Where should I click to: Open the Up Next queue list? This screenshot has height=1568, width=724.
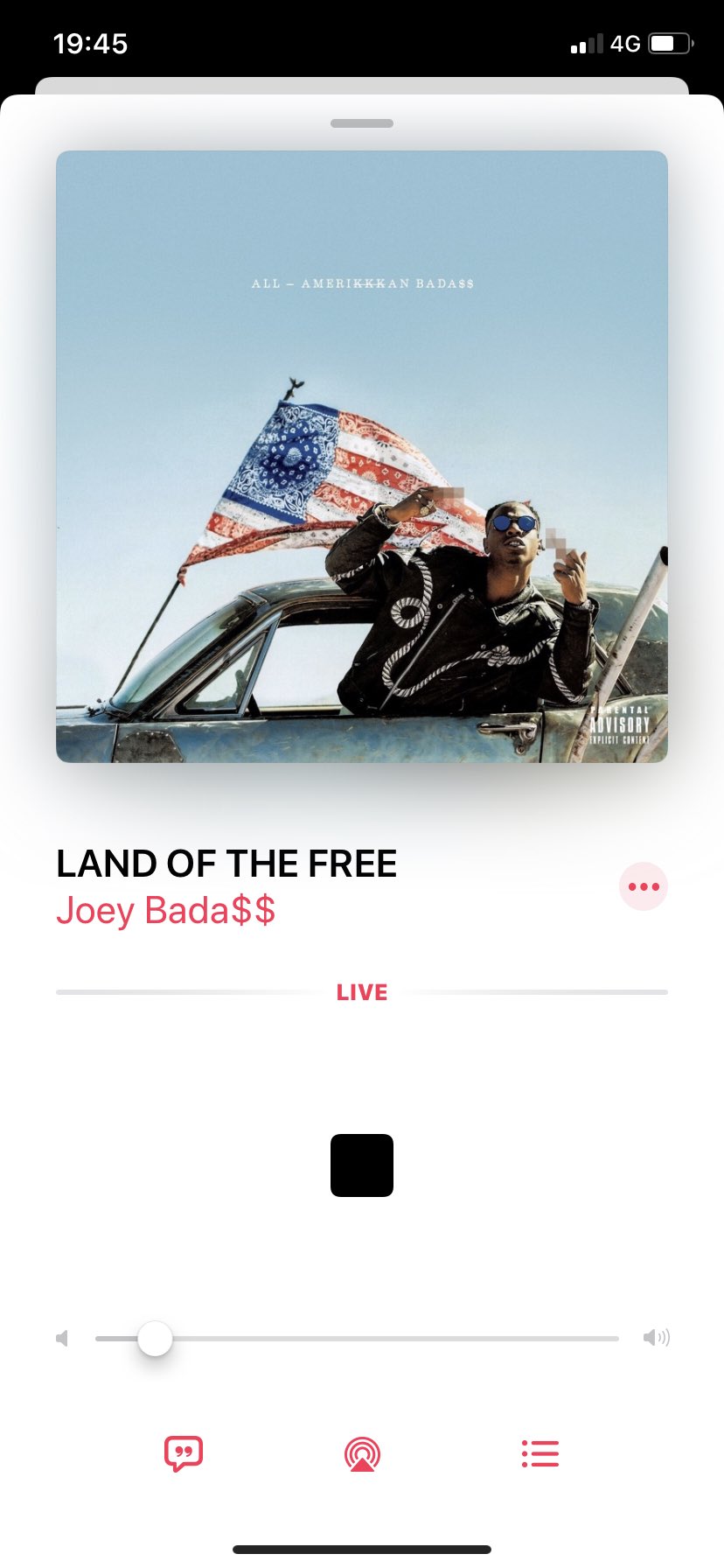[x=540, y=1453]
